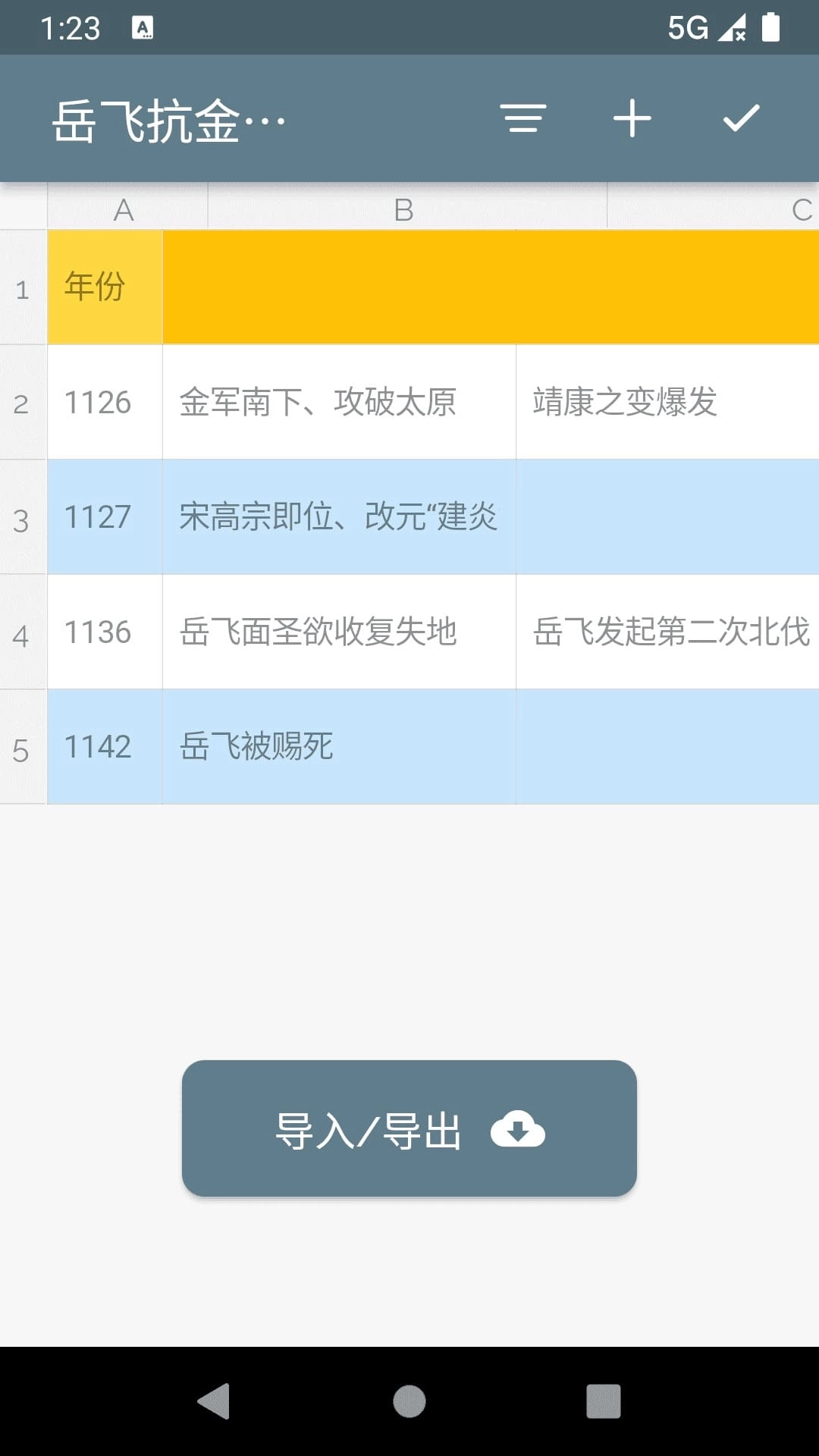
Task: Tap the plus icon to add a row
Action: 632,118
